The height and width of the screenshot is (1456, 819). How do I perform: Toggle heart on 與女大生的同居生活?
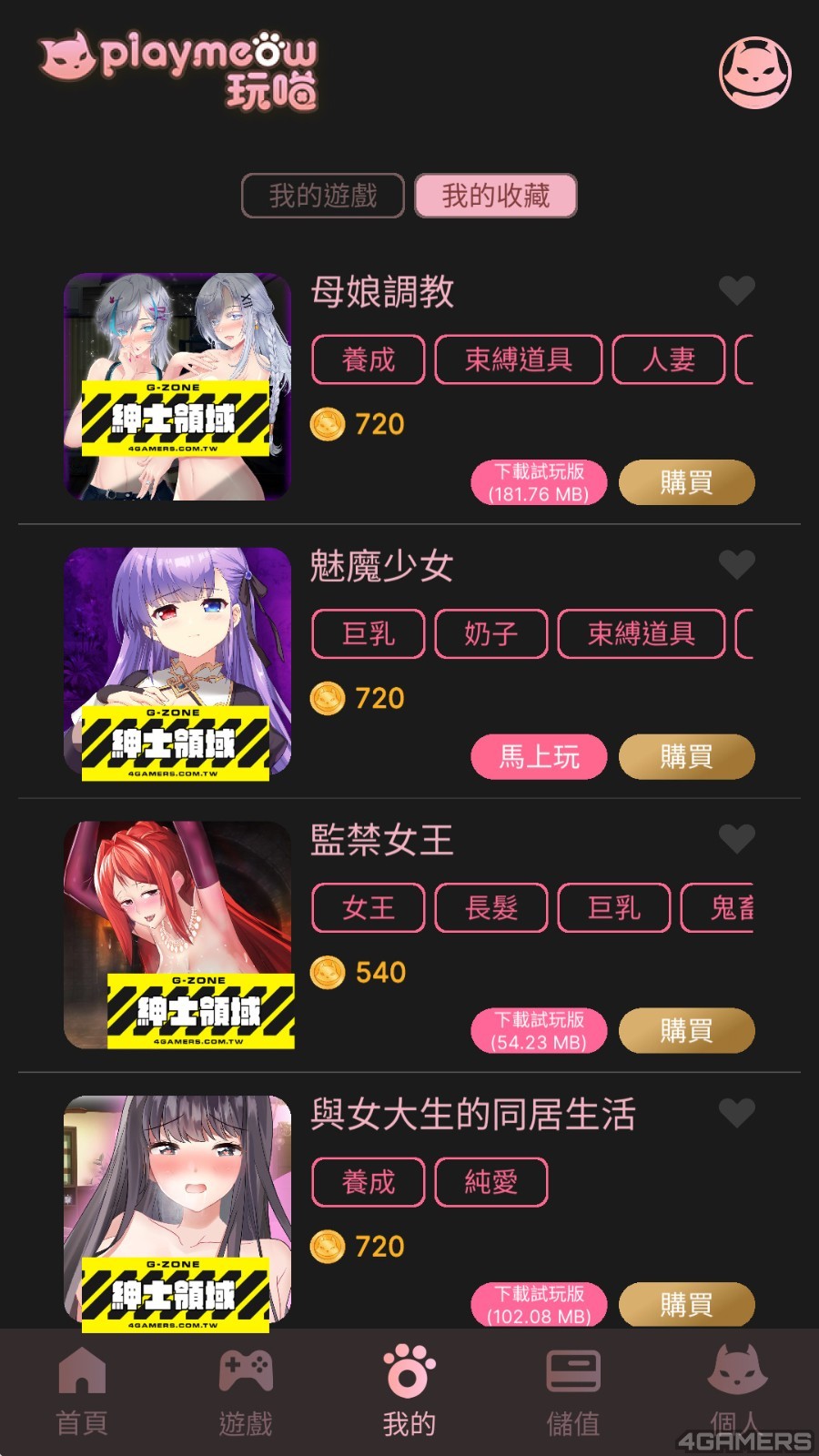[x=736, y=1112]
